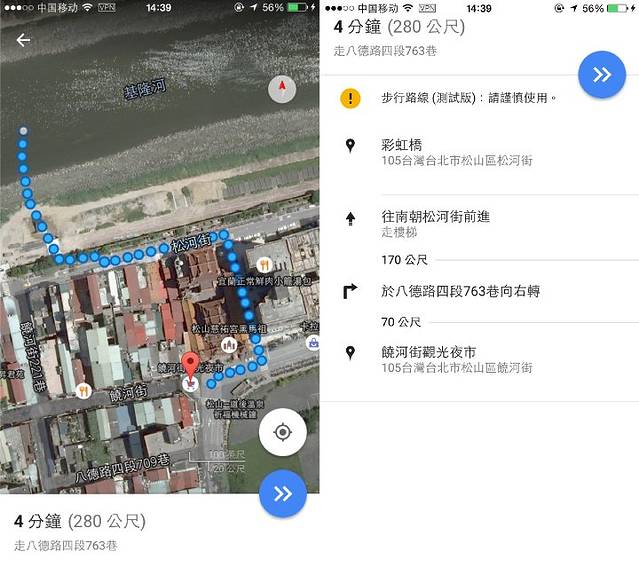The image size is (639, 568).
Task: Open the 彩虹橋 starting point step
Action: coord(460,151)
